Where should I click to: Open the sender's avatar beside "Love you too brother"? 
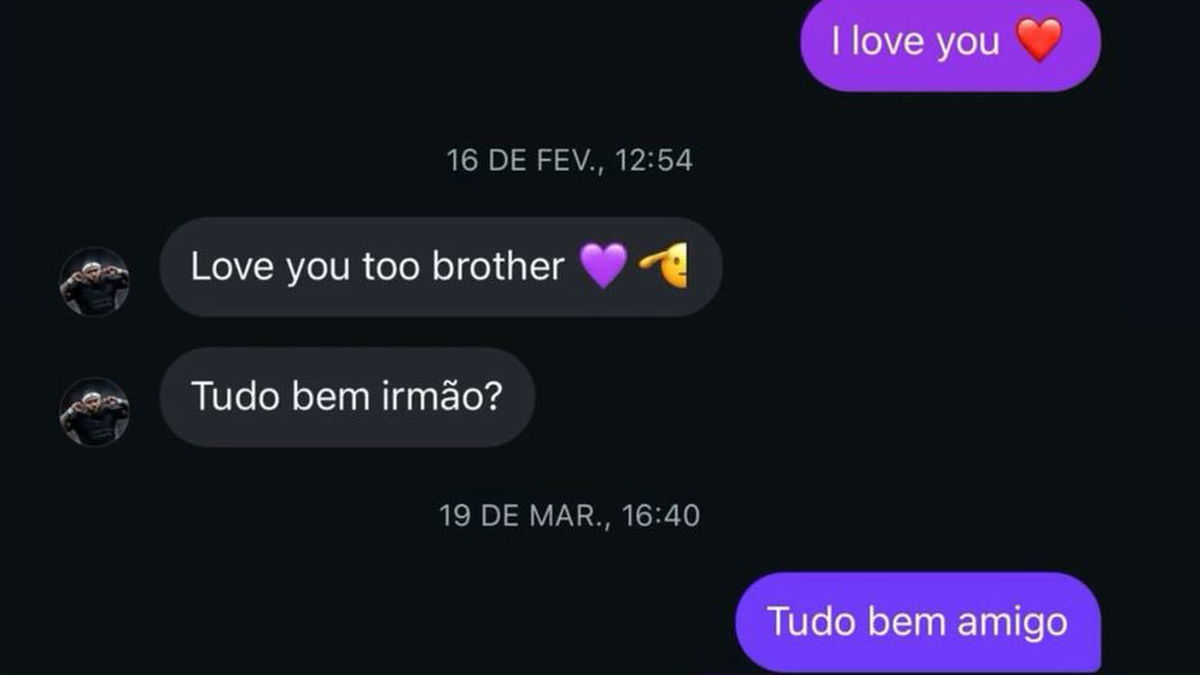pos(94,282)
